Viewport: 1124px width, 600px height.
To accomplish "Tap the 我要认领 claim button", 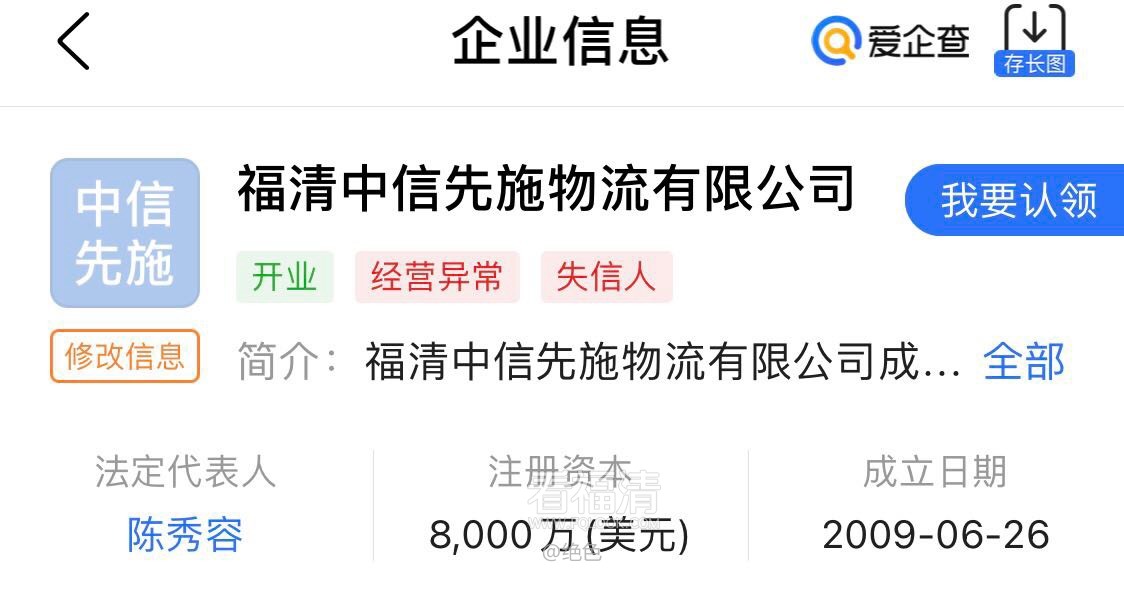I will 1017,200.
